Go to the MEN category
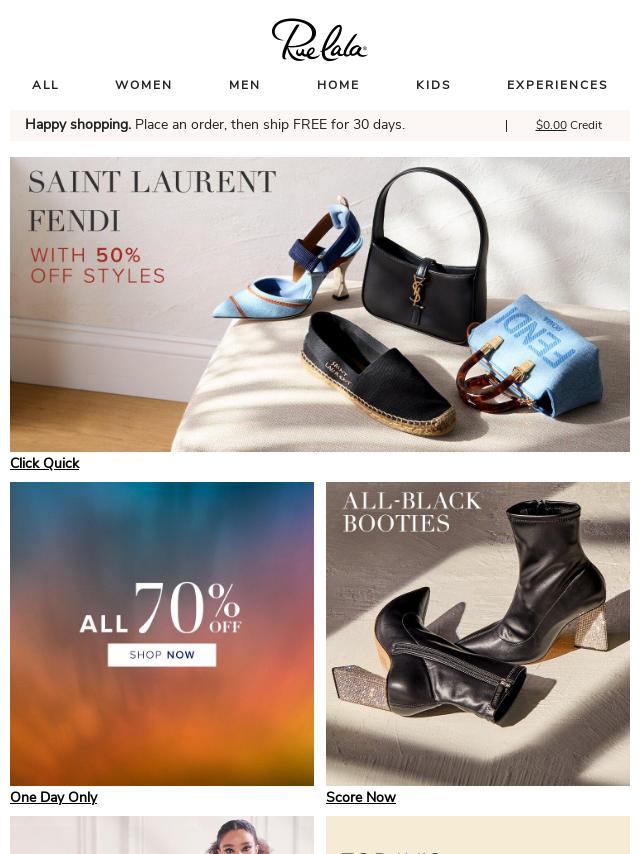 click(244, 85)
